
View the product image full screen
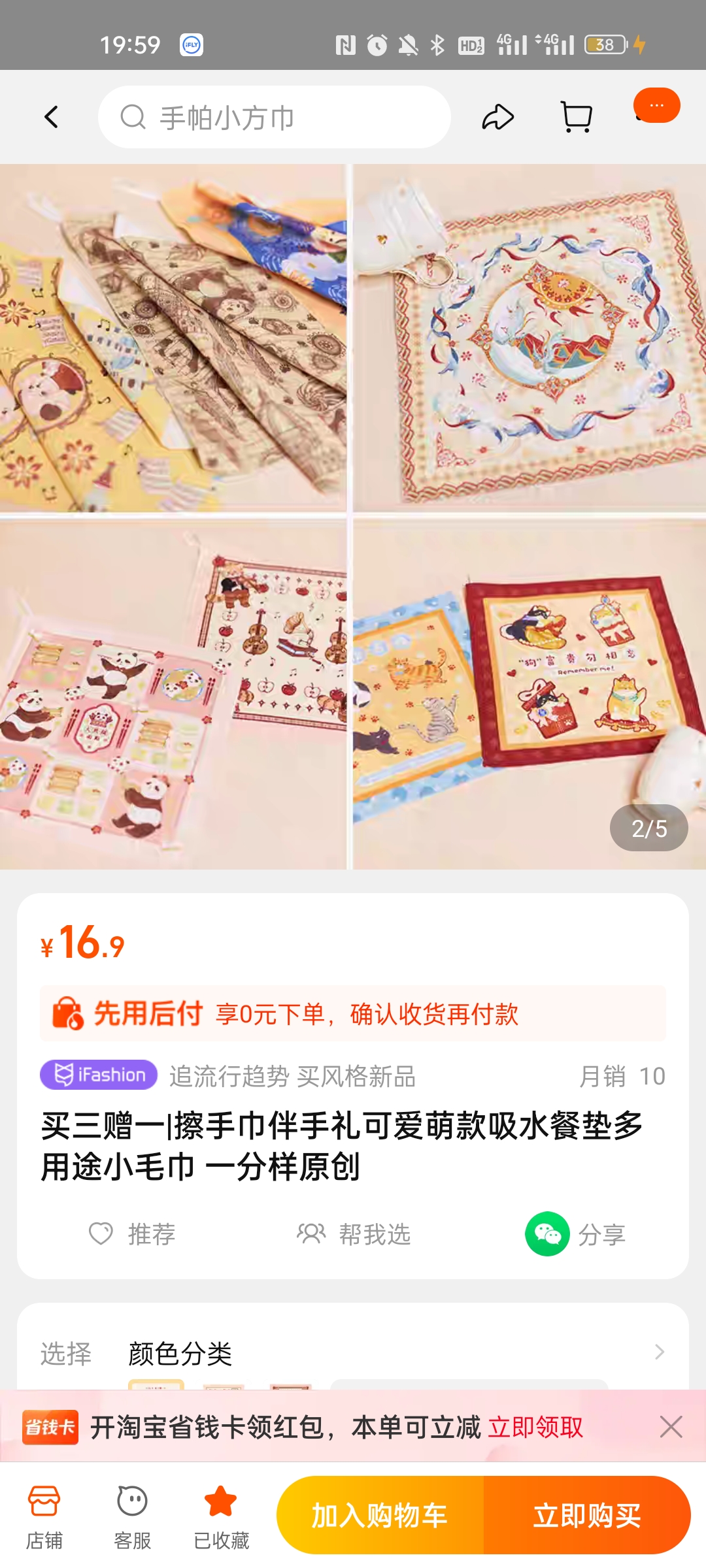pos(353,516)
